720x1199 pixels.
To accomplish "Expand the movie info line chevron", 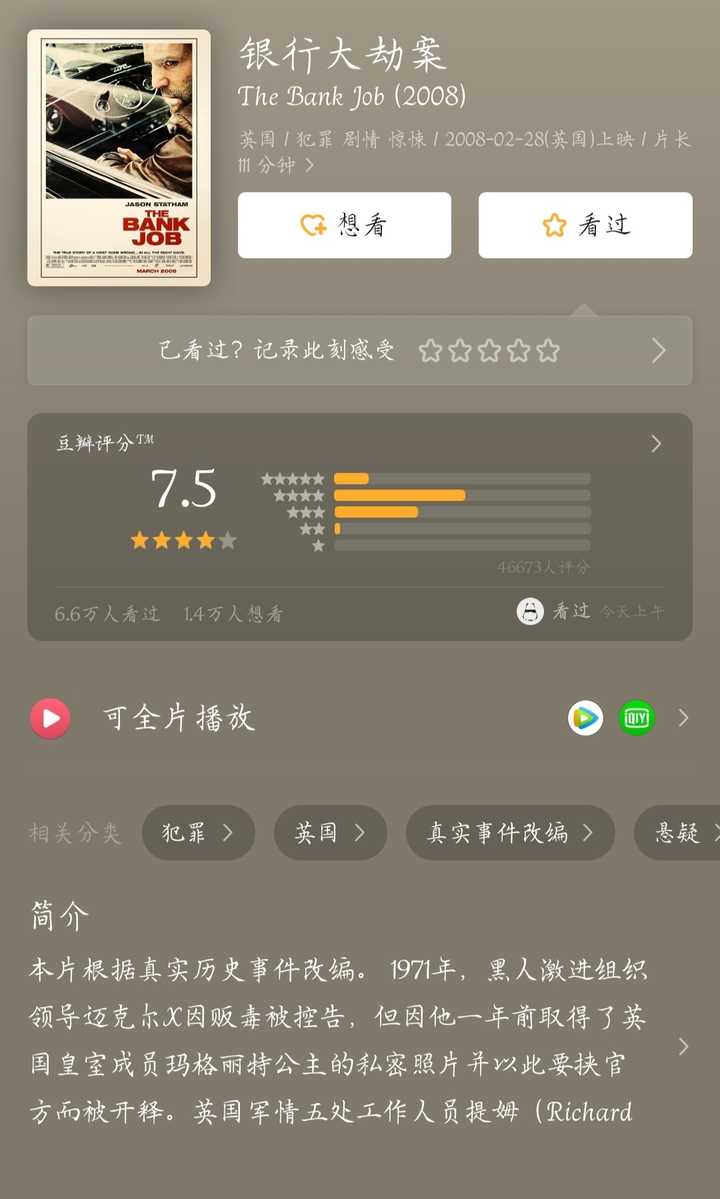I will pos(309,166).
